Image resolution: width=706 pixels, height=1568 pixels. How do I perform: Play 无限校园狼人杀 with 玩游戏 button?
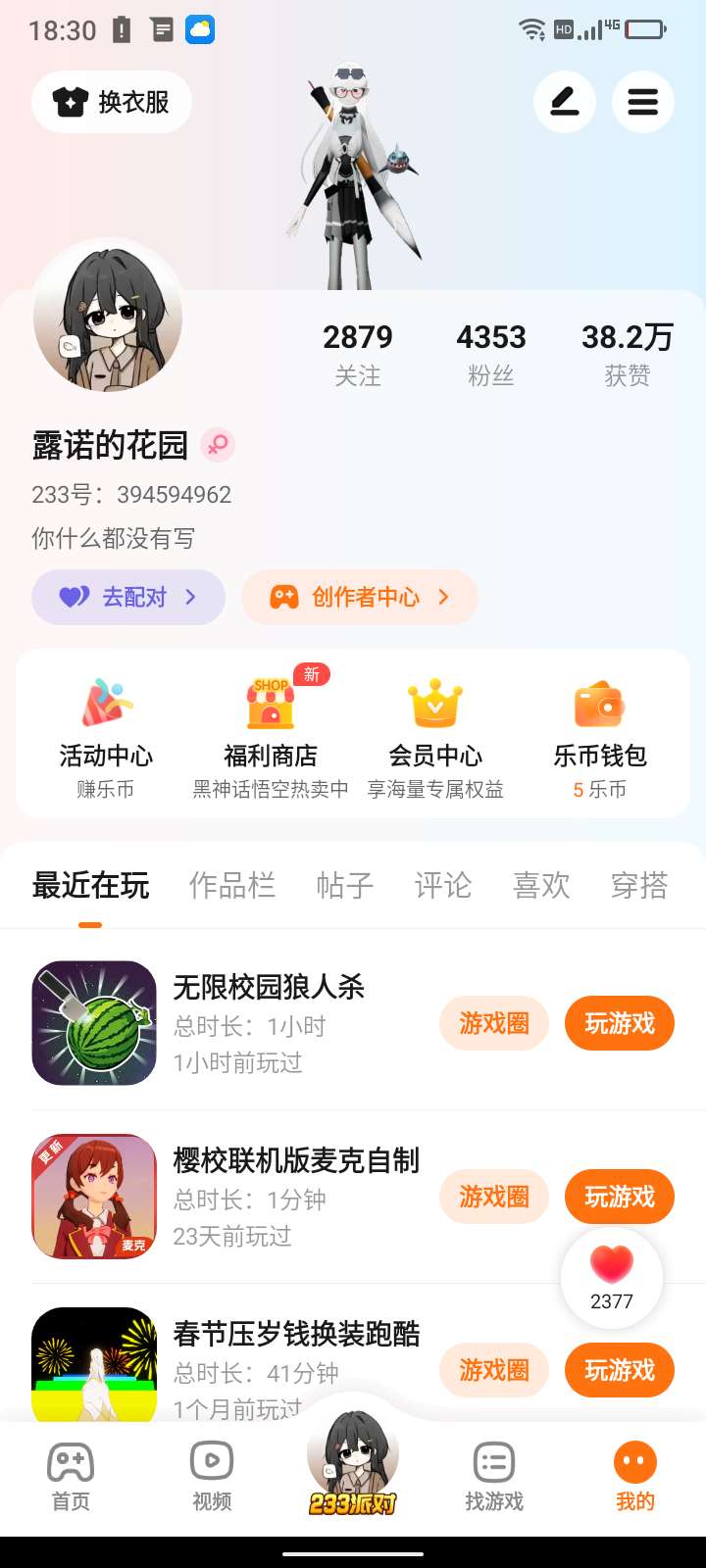pyautogui.click(x=619, y=1023)
